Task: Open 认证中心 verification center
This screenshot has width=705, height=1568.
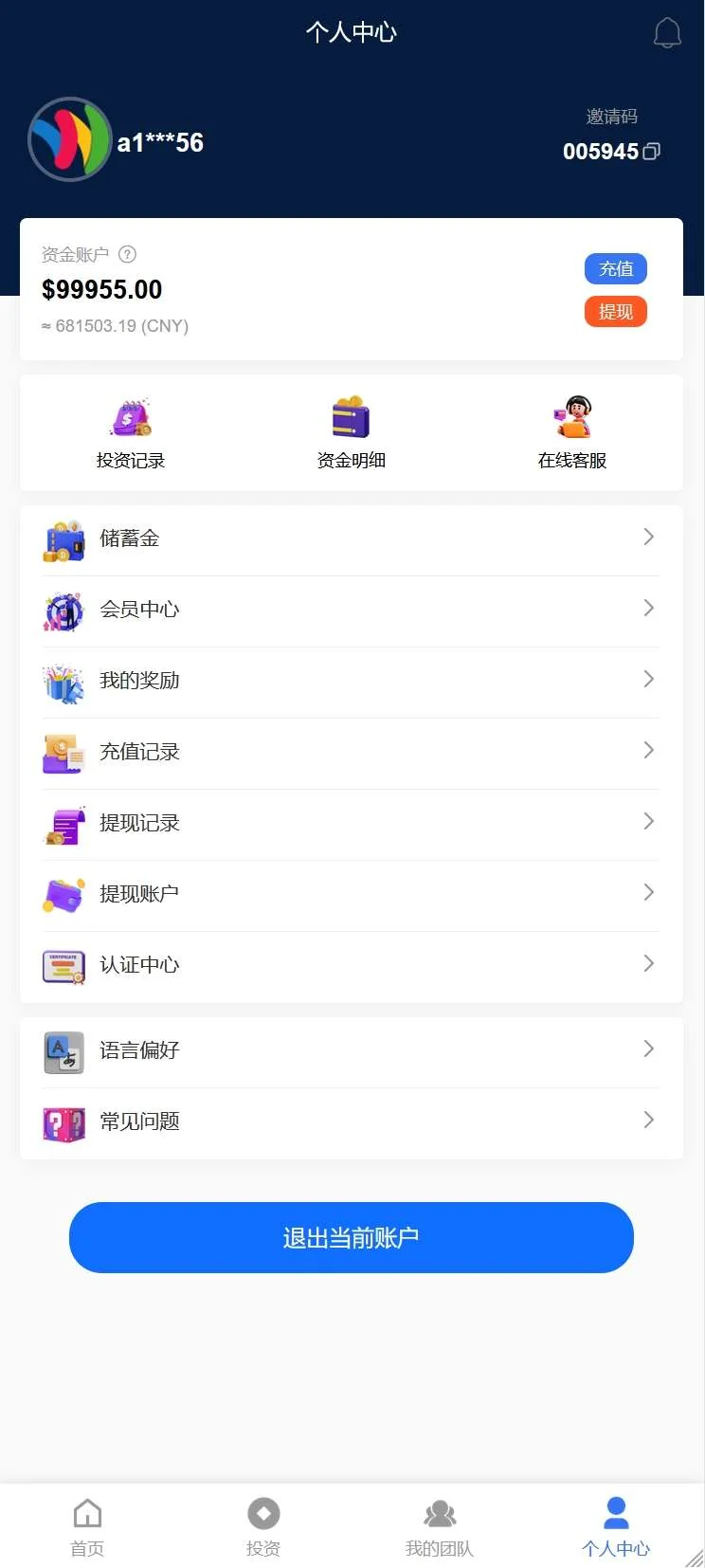Action: coord(351,965)
